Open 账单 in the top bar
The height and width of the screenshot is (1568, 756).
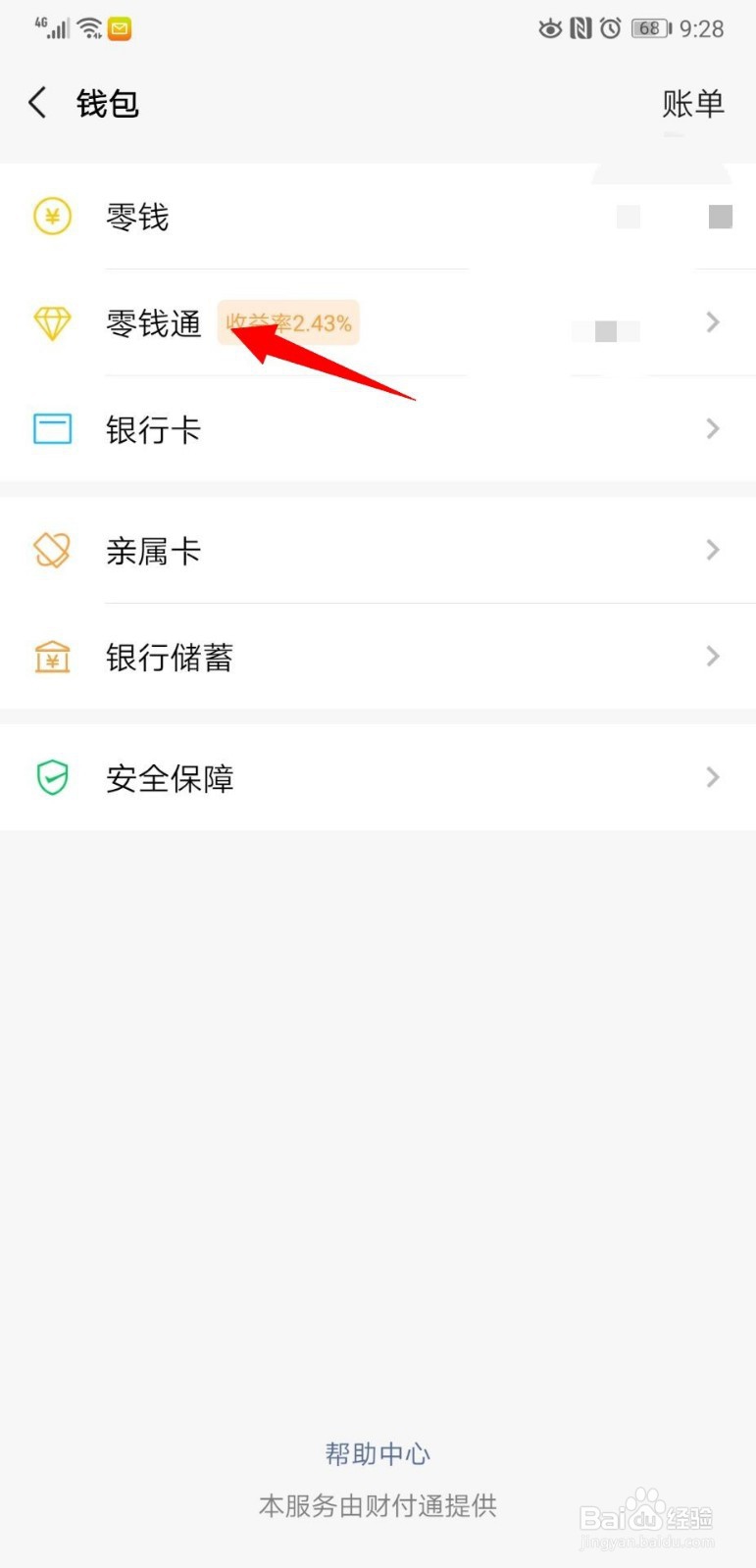tap(692, 103)
